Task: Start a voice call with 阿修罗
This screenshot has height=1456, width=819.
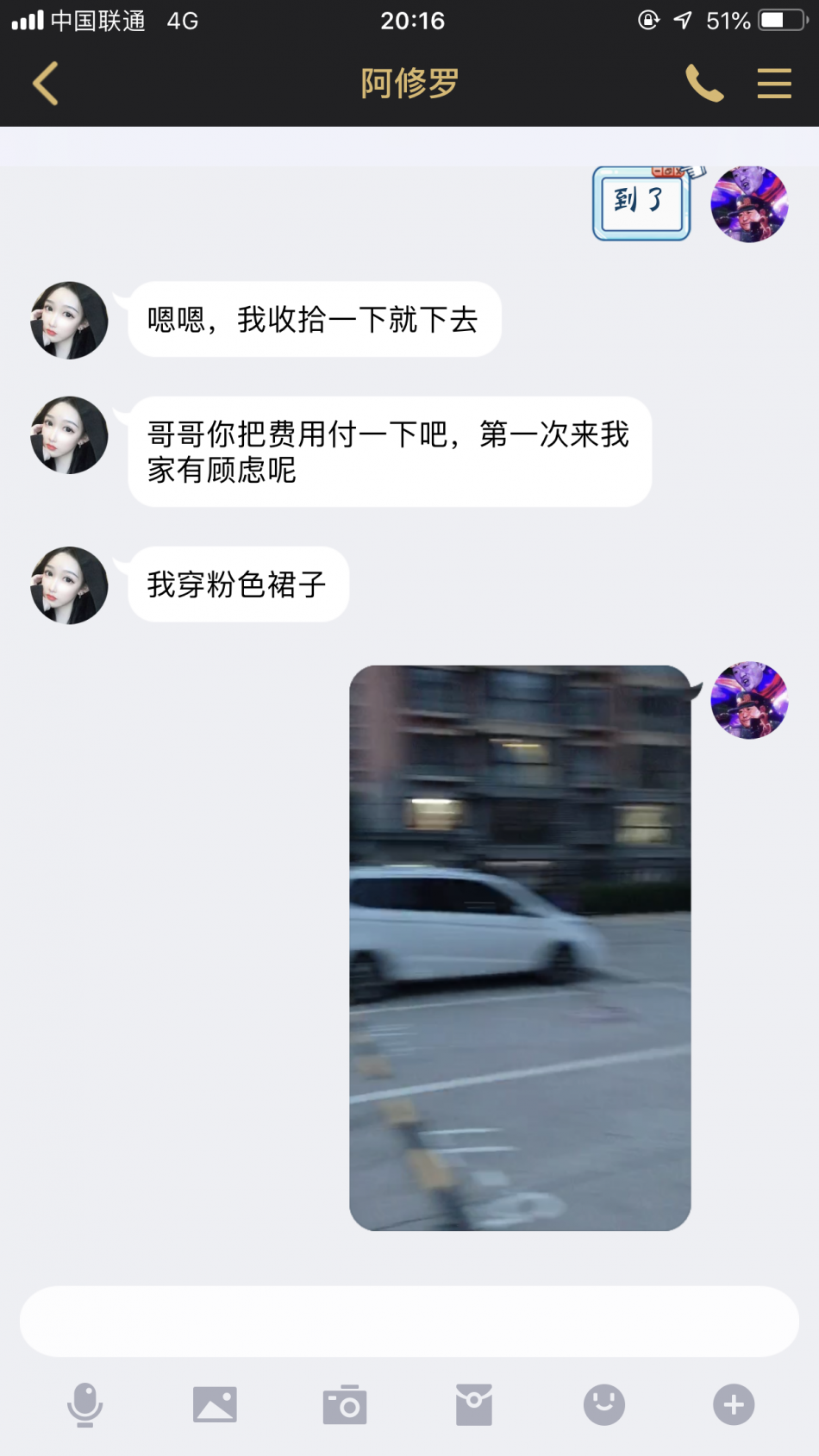Action: pos(703,84)
